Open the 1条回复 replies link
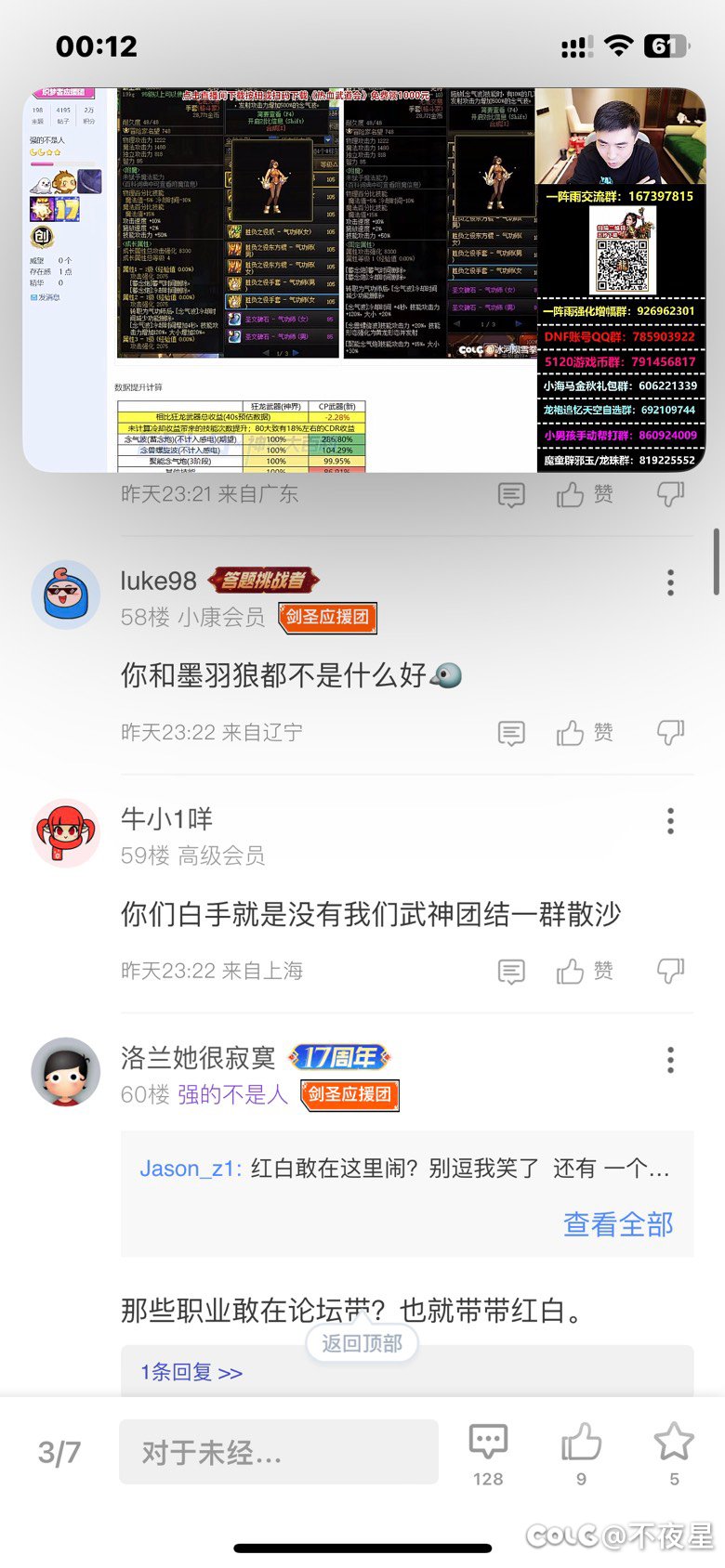725x1568 pixels. point(191,1372)
